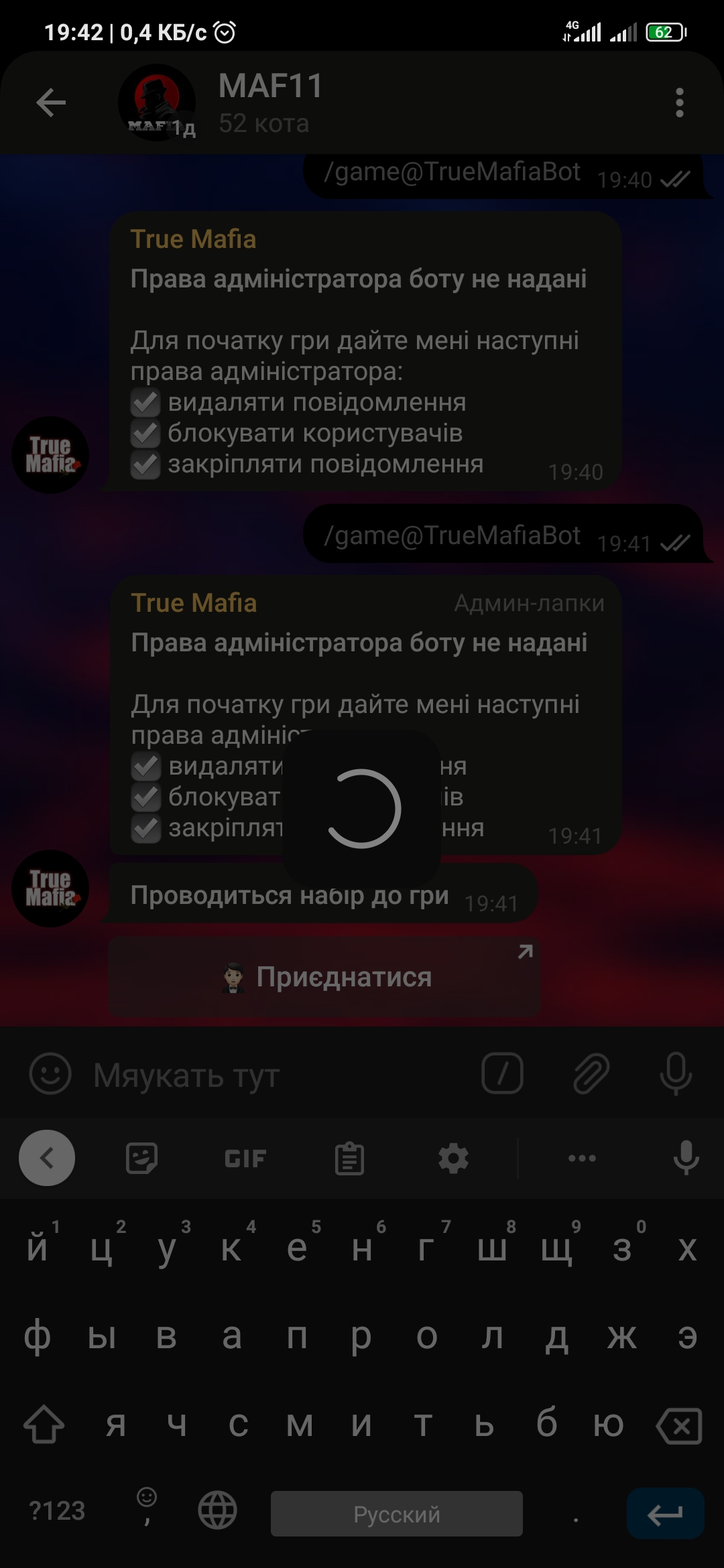Attach a file with the paperclip
This screenshot has width=724, height=1568.
coord(591,1073)
